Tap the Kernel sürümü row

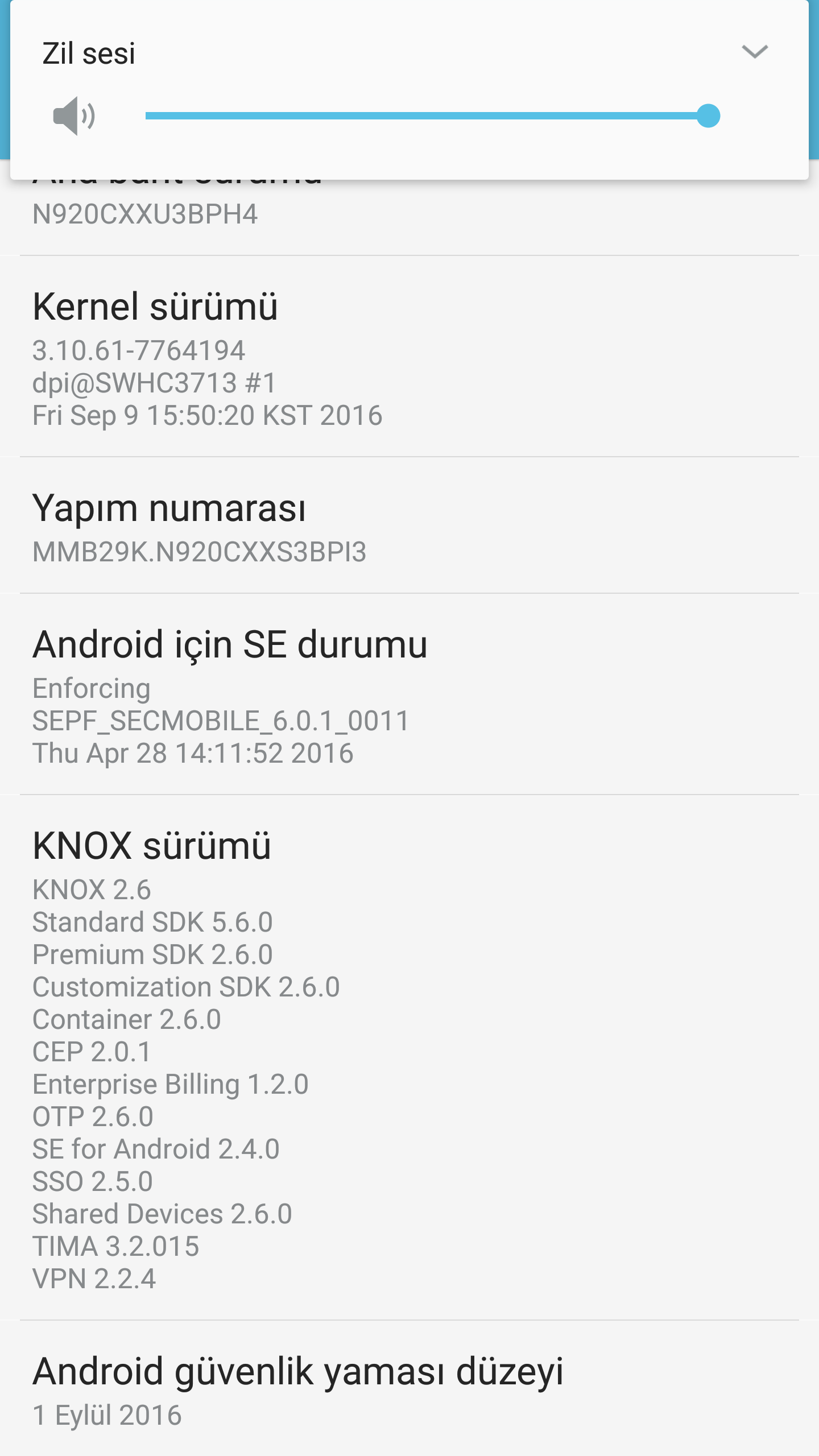(x=409, y=357)
